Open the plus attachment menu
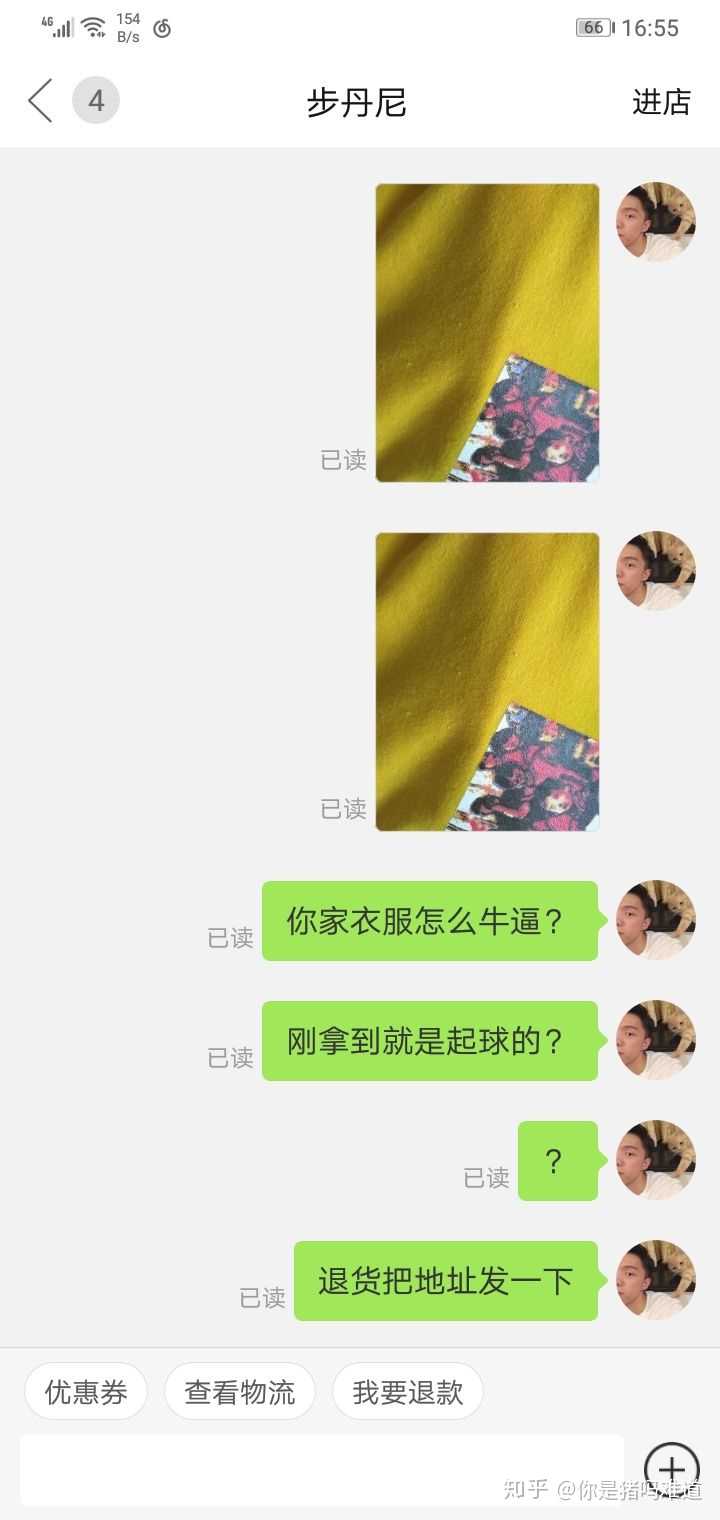720x1520 pixels. (671, 1469)
